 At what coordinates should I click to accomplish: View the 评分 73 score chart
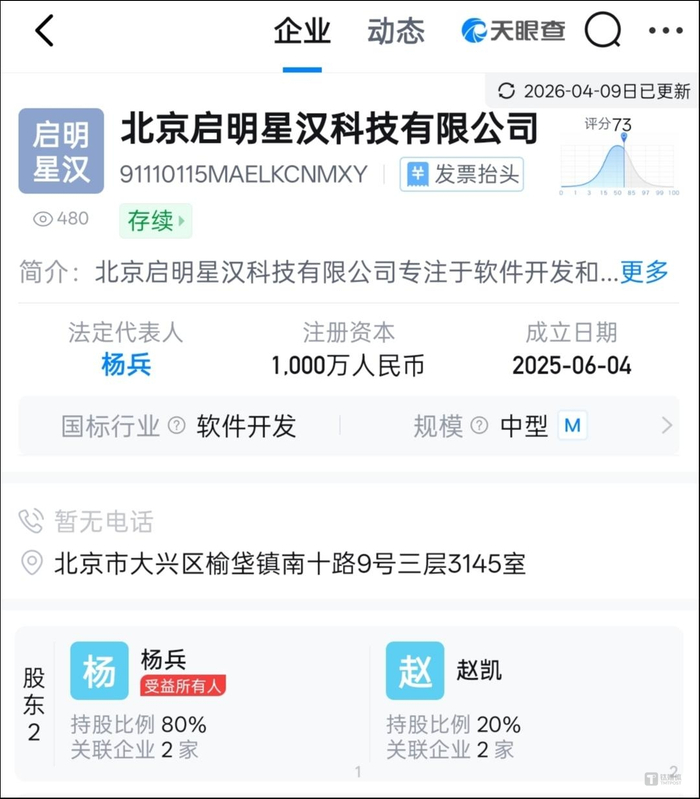619,156
